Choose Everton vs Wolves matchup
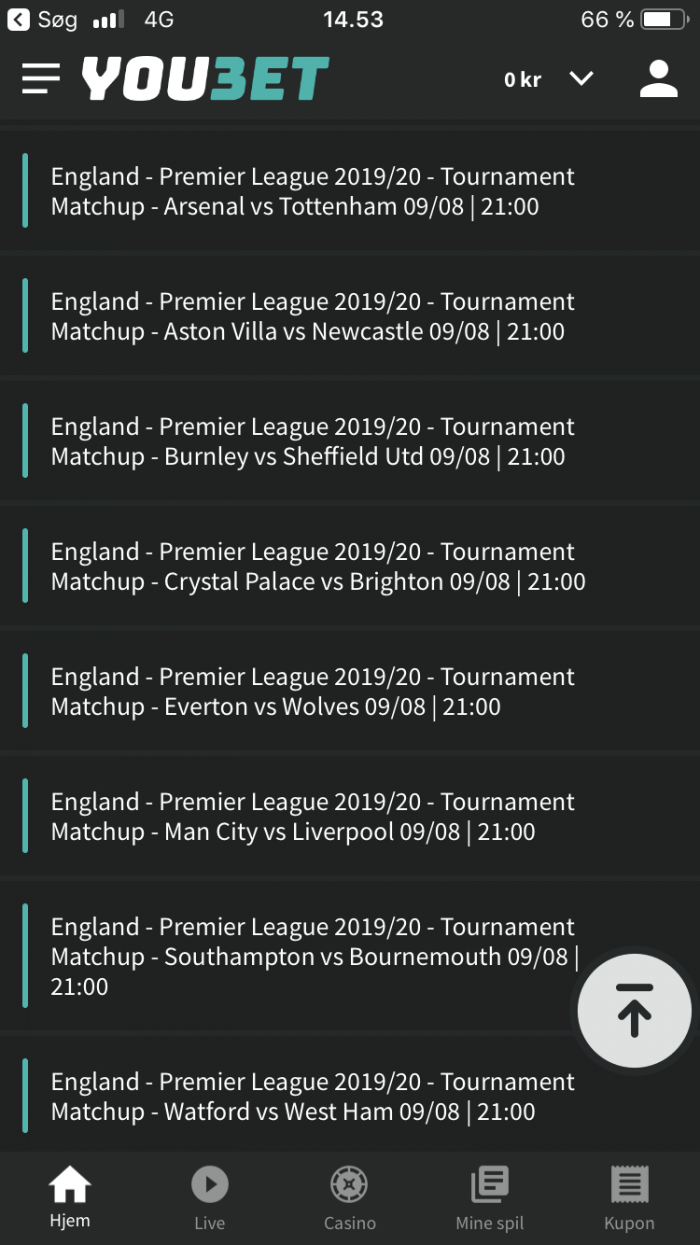The width and height of the screenshot is (700, 1245). click(350, 691)
